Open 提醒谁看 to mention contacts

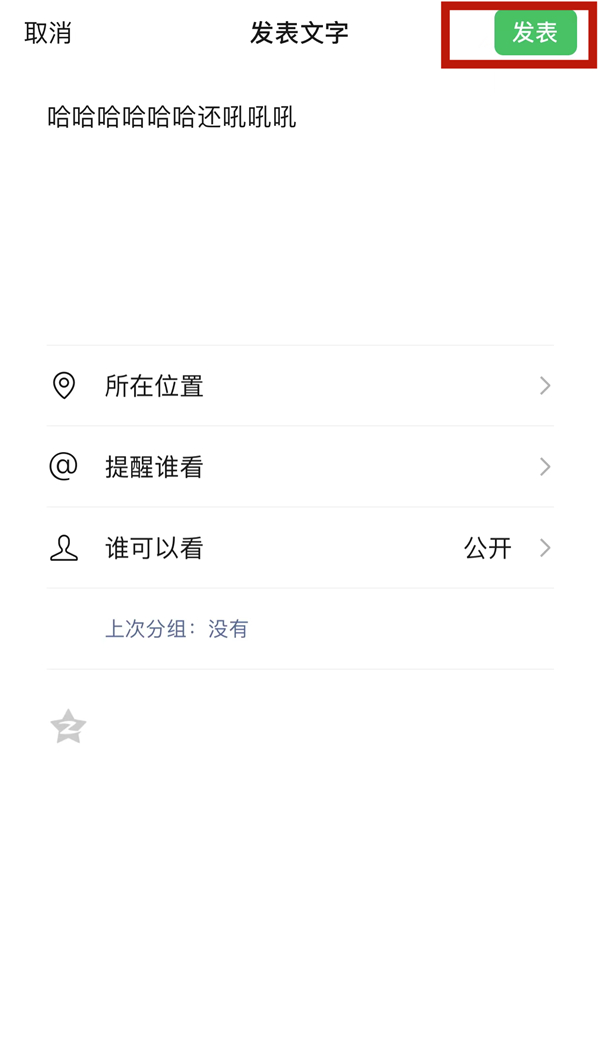tap(300, 467)
